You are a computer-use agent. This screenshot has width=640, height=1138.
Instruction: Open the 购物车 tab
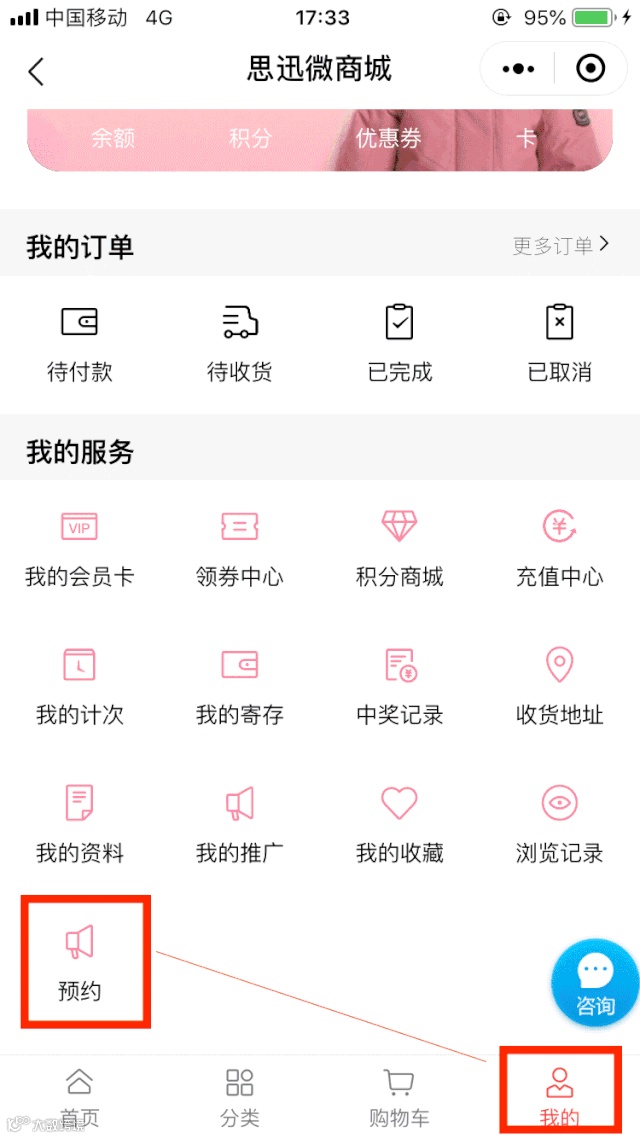tap(400, 1095)
